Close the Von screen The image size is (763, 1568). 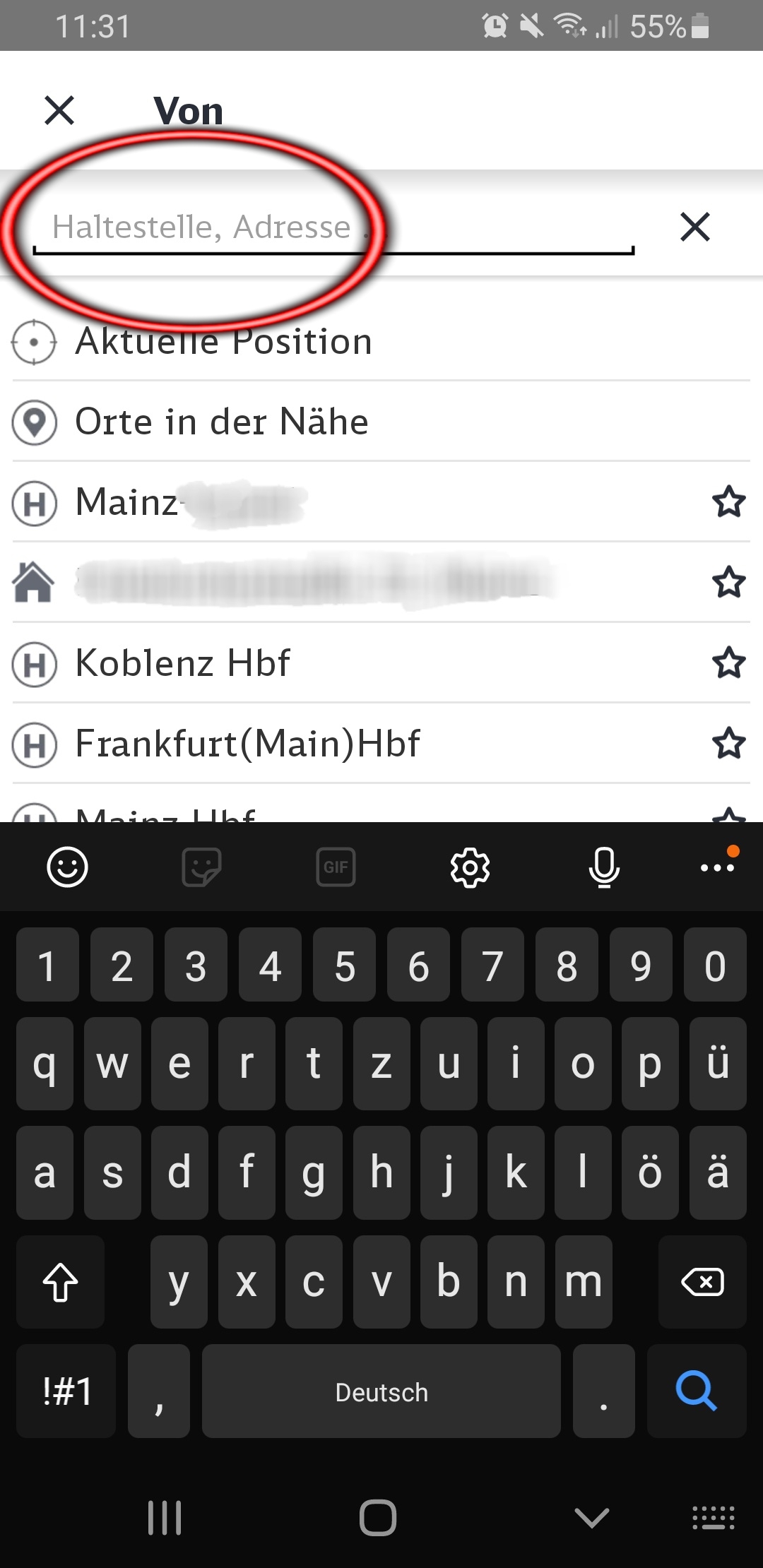click(59, 110)
